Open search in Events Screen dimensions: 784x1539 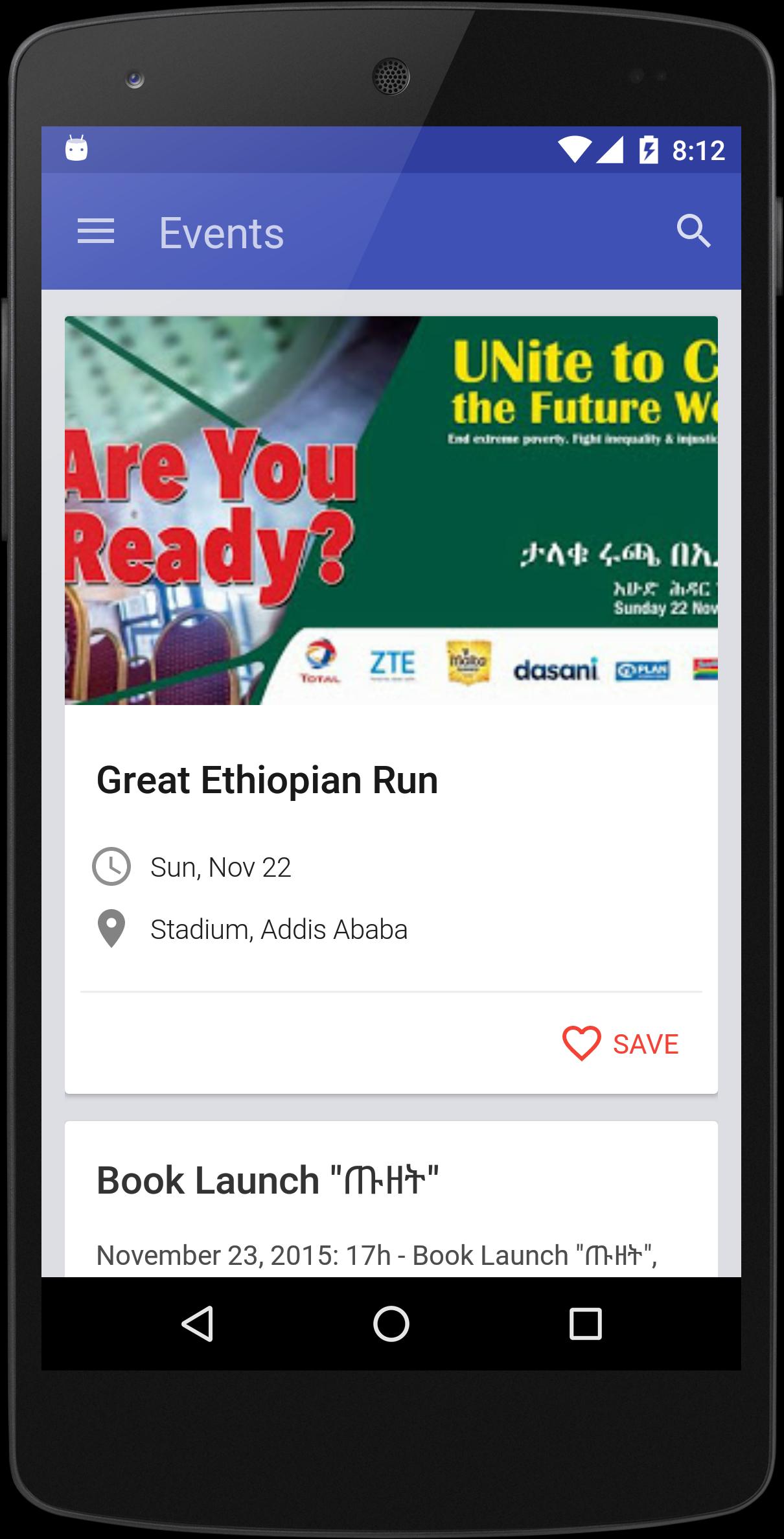[693, 231]
